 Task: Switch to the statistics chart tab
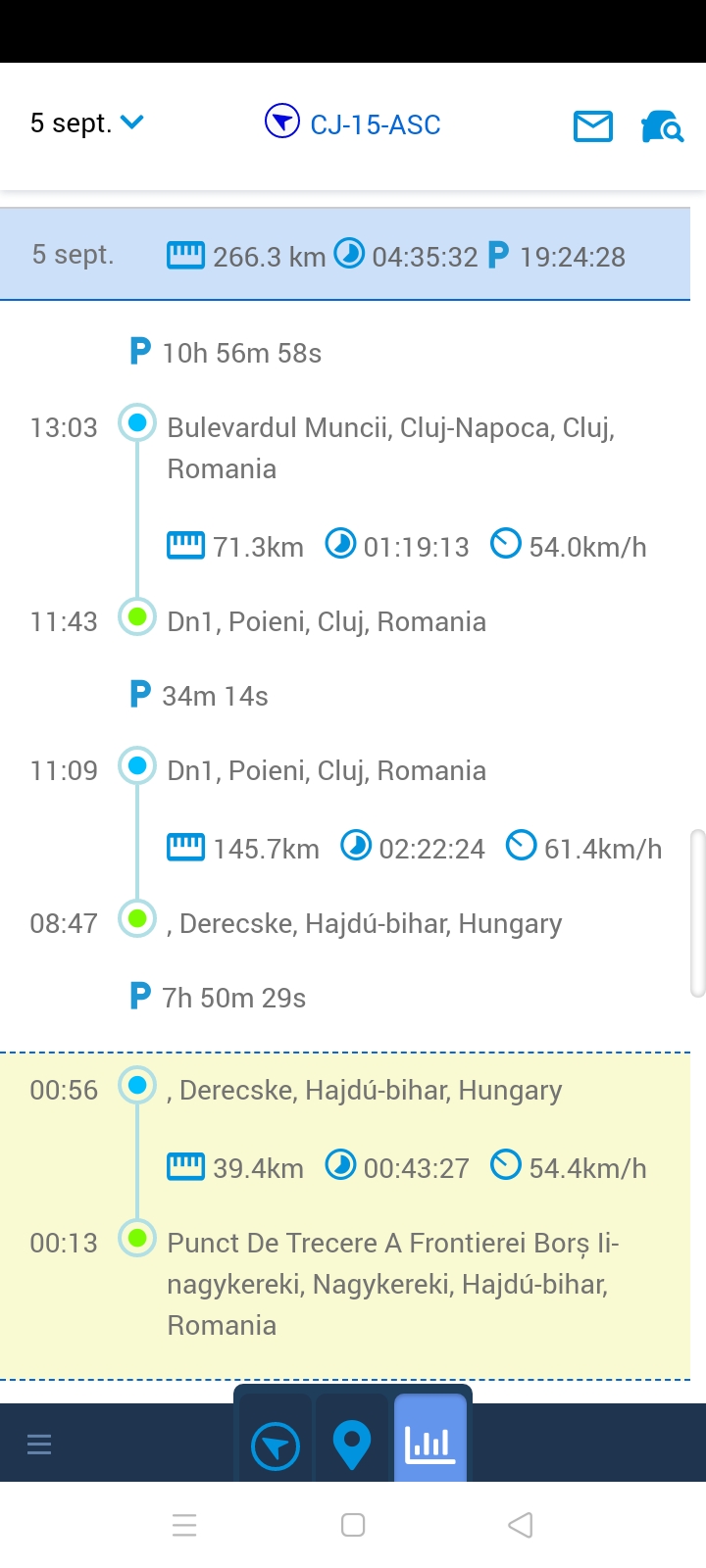coord(430,1443)
